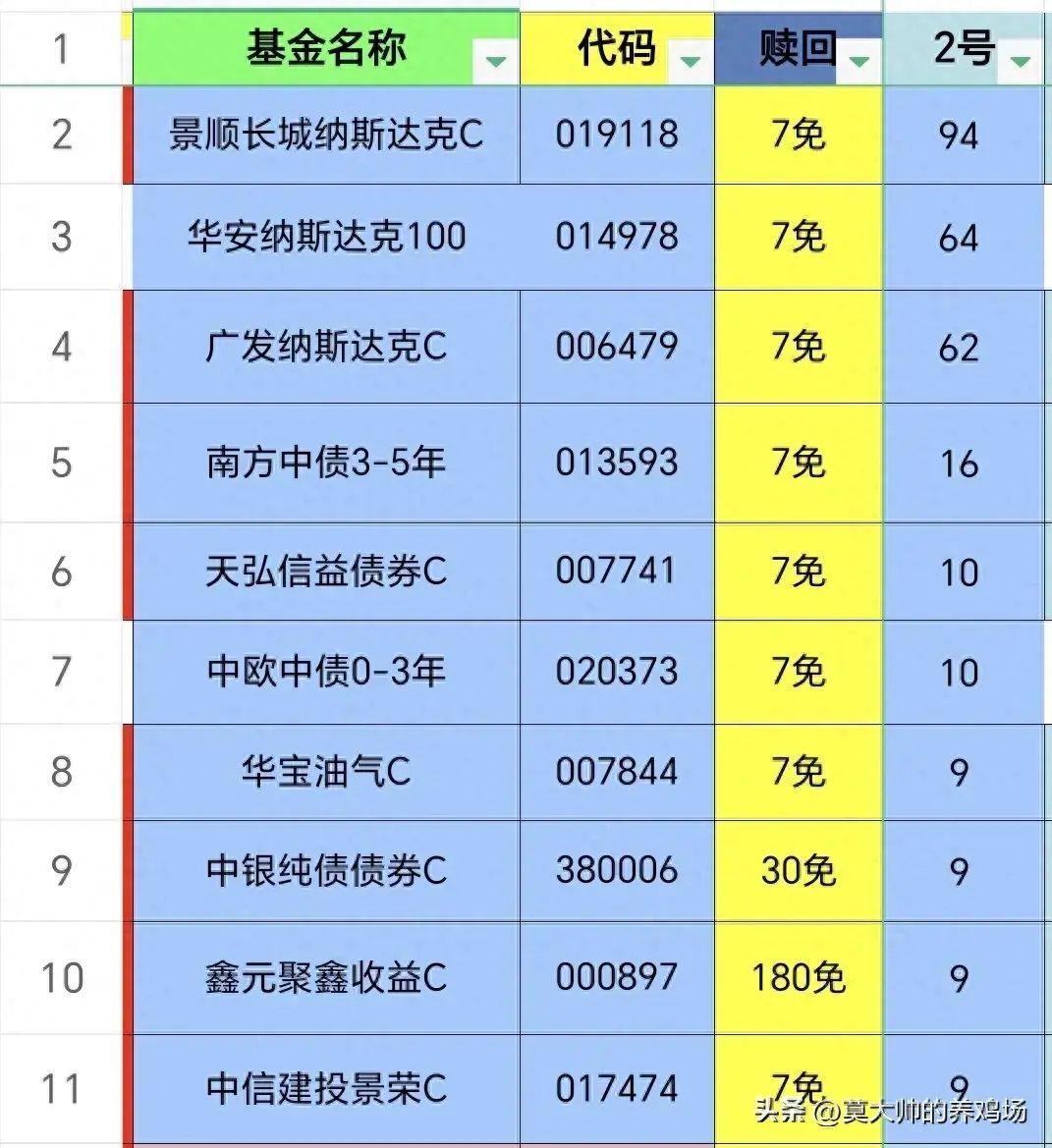Select the cell with code 020373
This screenshot has height=1148, width=1052.
pyautogui.click(x=616, y=673)
